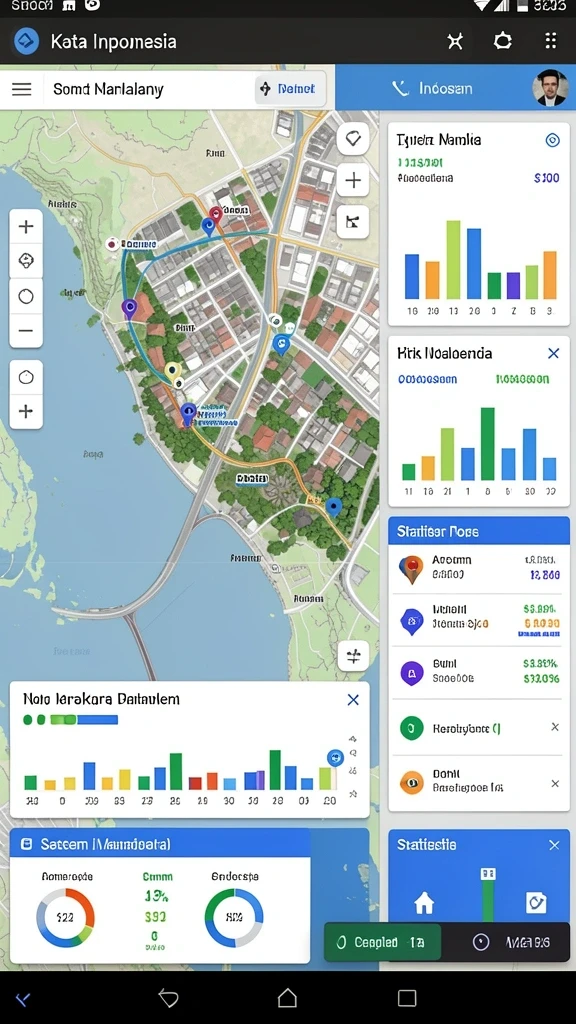Close the Note Ierakara Dataulem panel
The image size is (576, 1024).
click(353, 699)
